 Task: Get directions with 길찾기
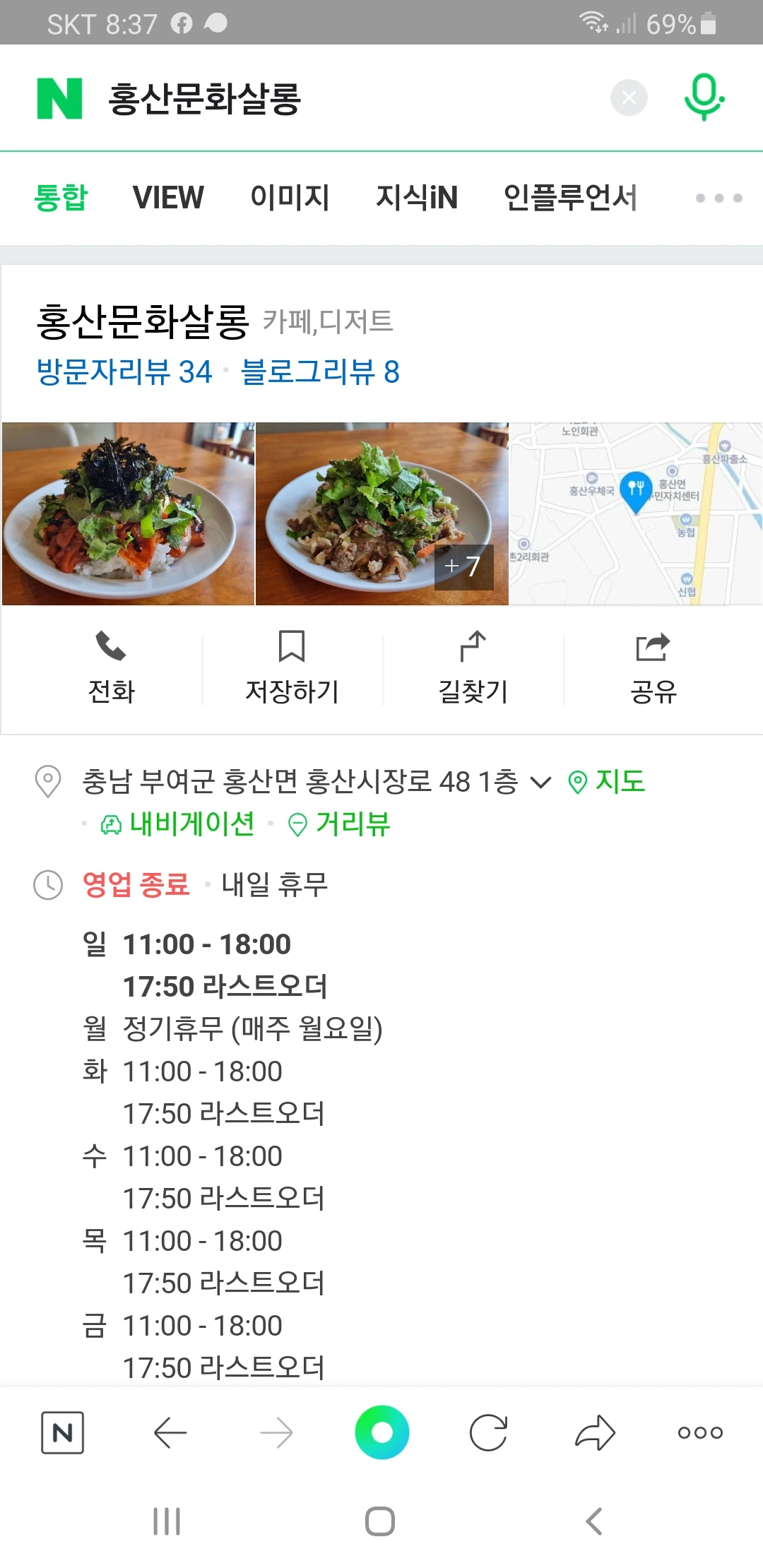coord(473,667)
